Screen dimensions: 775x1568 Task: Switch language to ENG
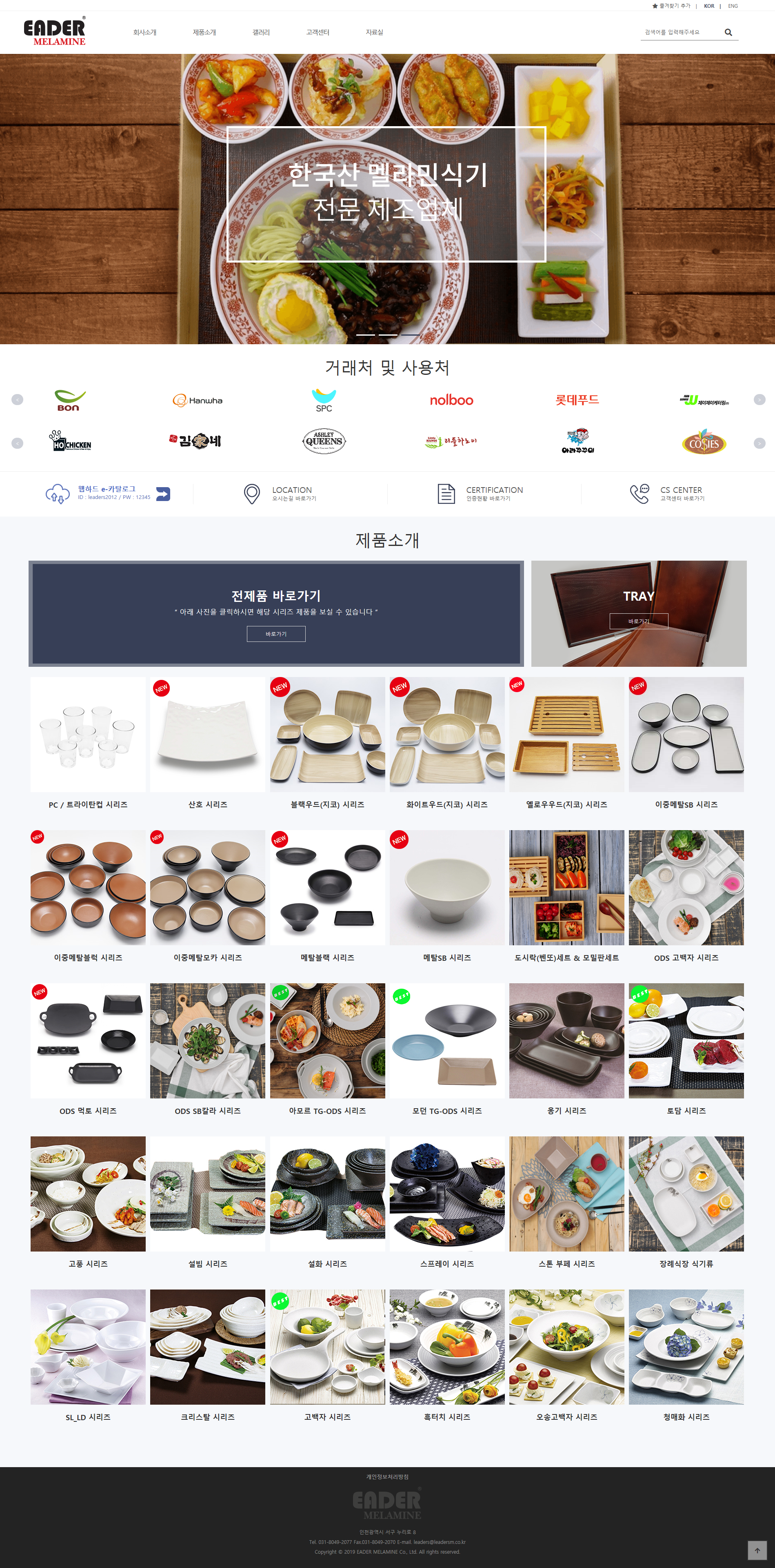[x=733, y=6]
